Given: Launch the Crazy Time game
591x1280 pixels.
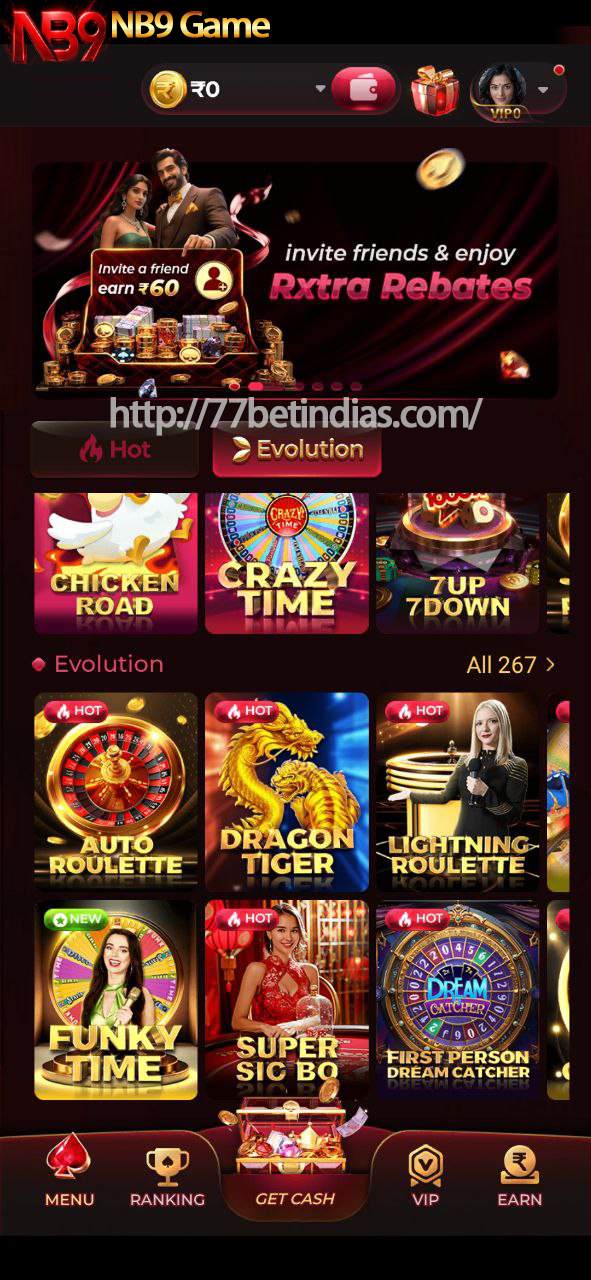Looking at the screenshot, I should pos(287,563).
